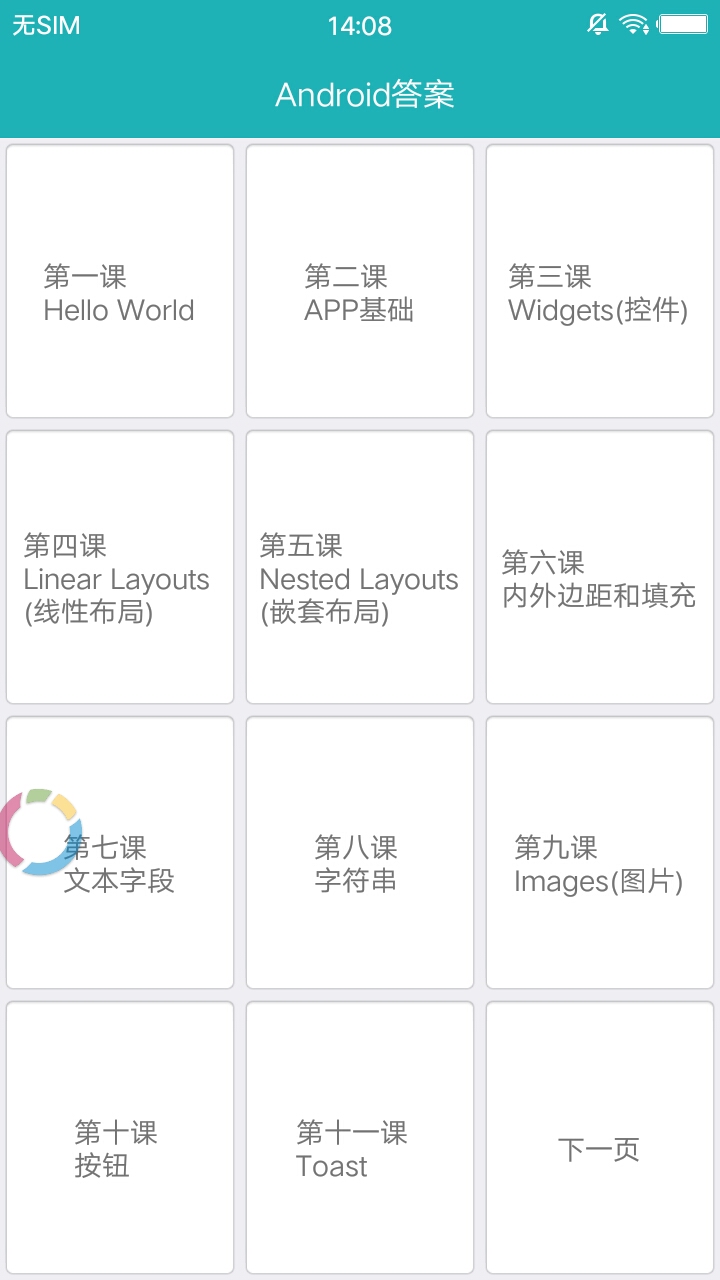Go to next page with 下一页
Screen dimensions: 720x1280
pos(600,1138)
